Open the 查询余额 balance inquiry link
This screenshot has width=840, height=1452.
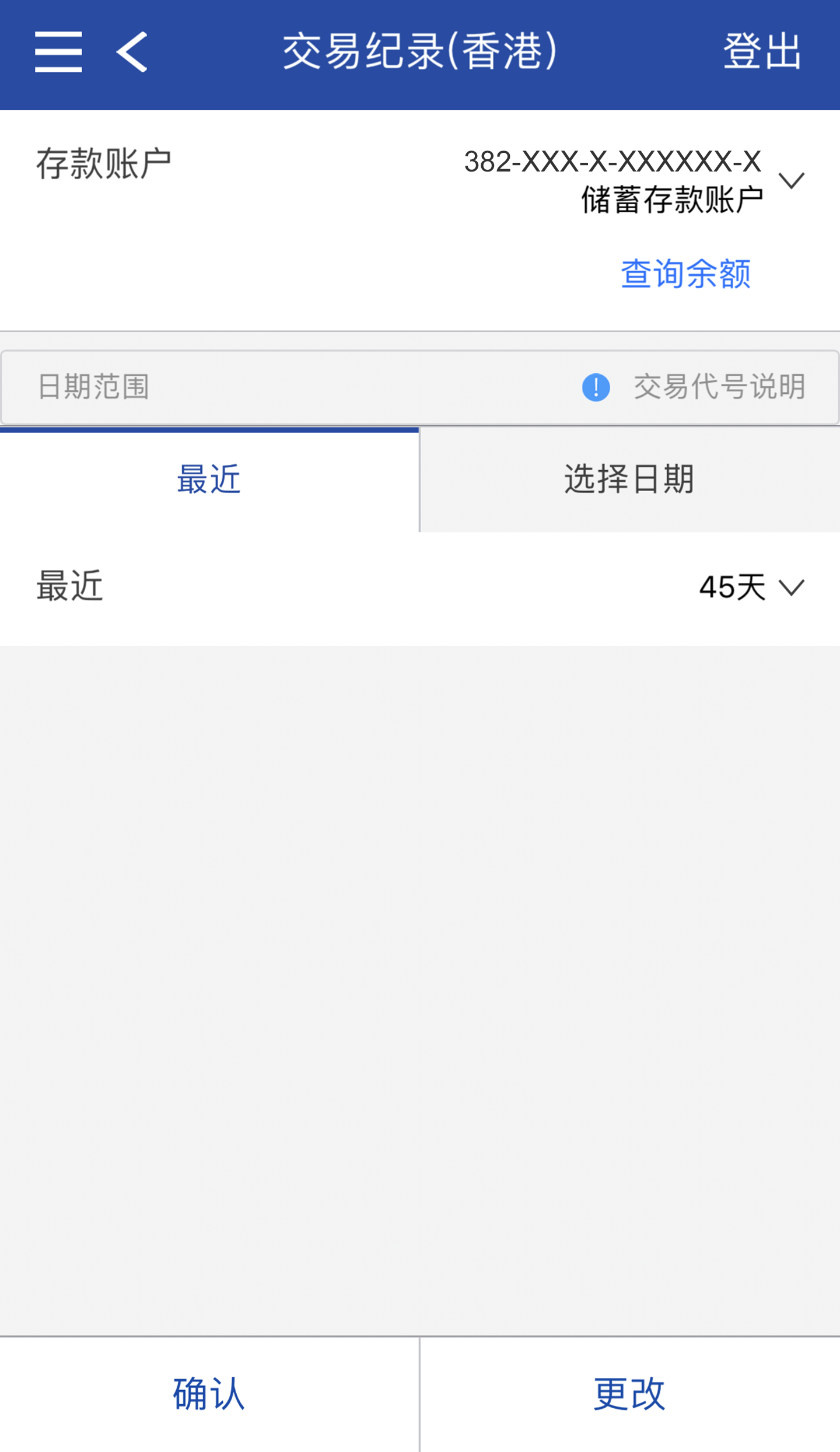685,274
